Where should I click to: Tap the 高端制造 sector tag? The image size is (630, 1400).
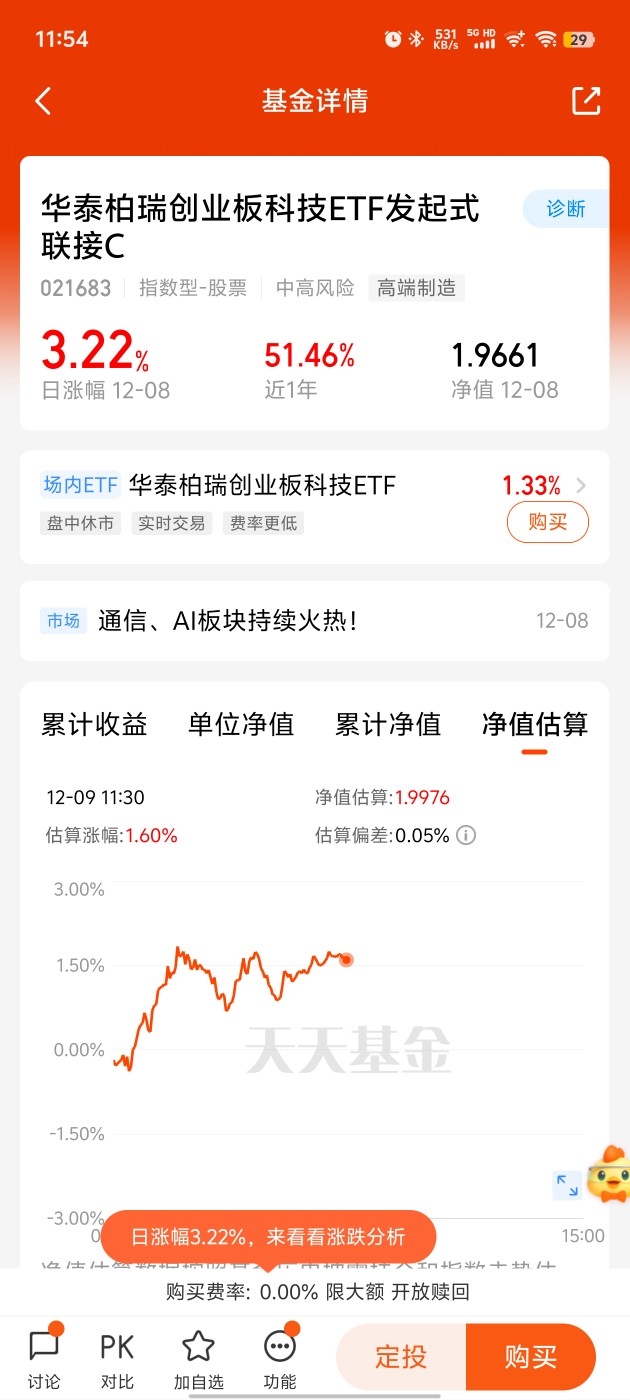coord(416,288)
